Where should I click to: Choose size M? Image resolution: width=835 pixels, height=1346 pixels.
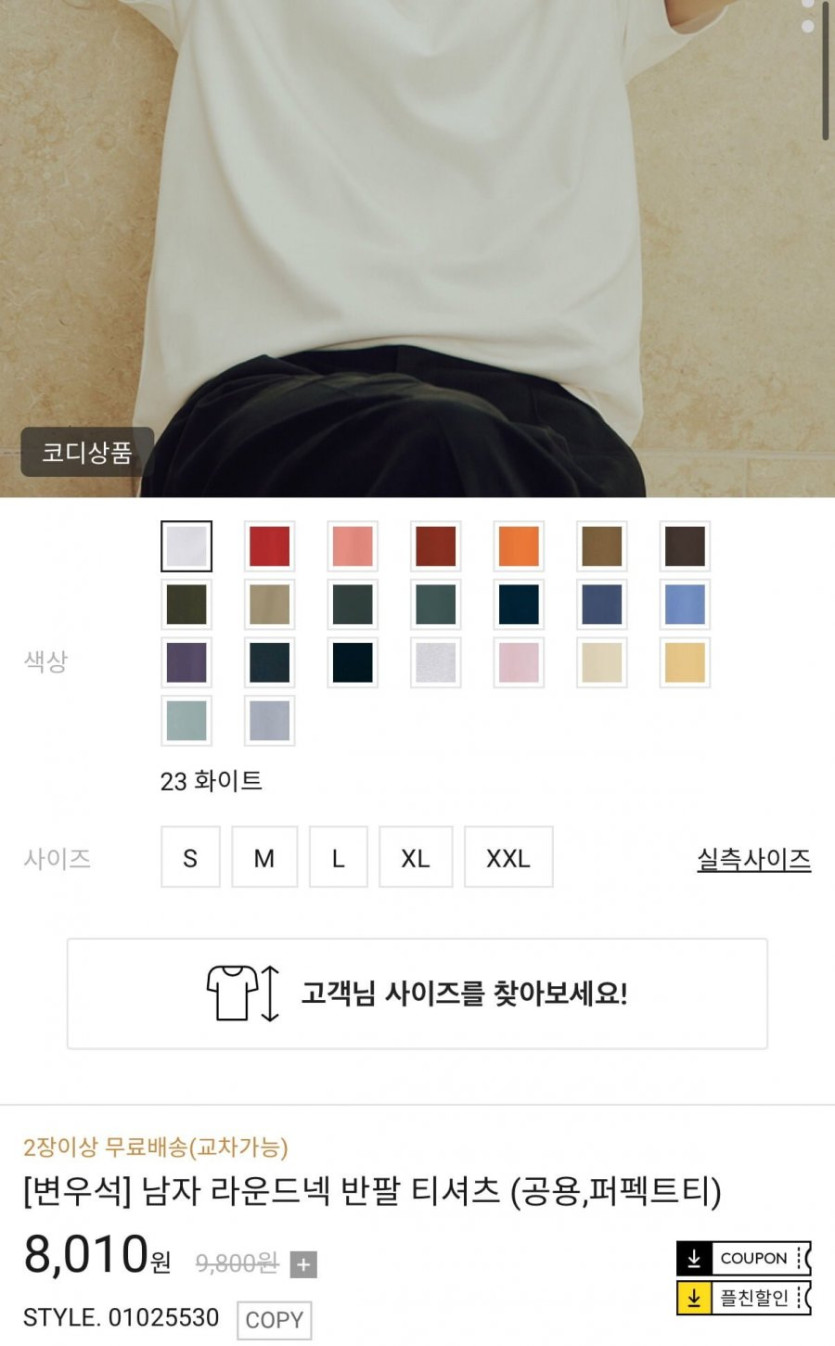coord(264,857)
